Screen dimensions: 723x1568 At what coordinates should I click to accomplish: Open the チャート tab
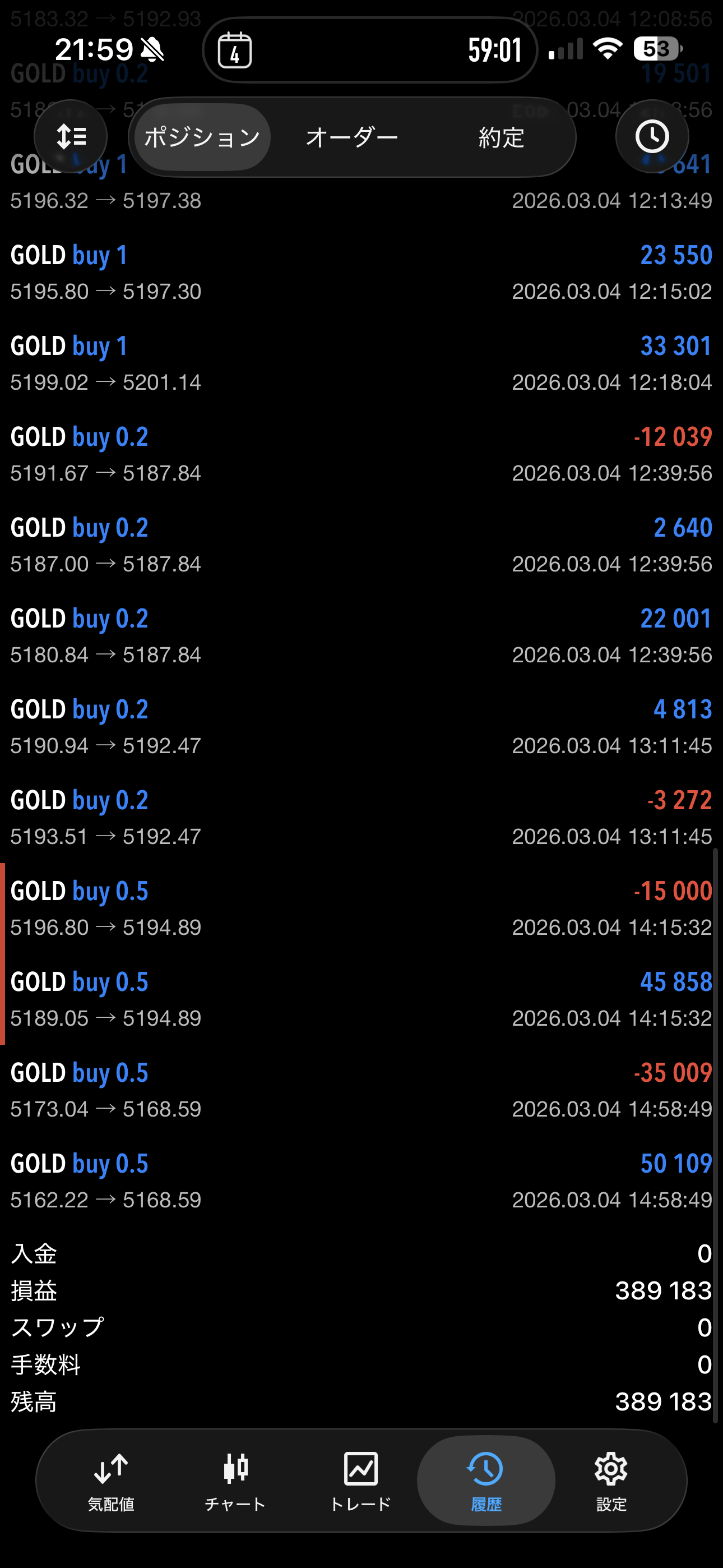tap(235, 1480)
